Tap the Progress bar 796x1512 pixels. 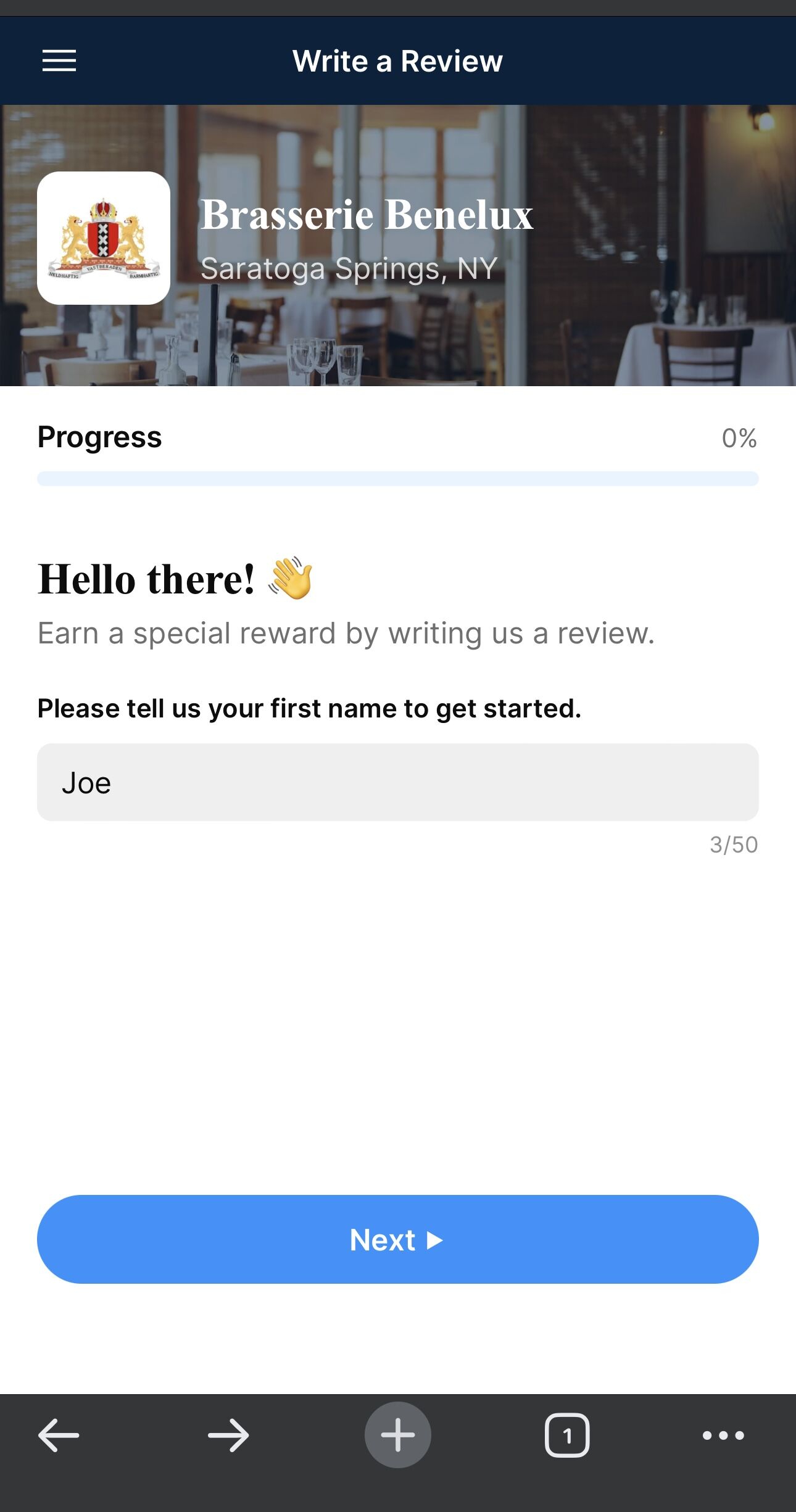398,477
